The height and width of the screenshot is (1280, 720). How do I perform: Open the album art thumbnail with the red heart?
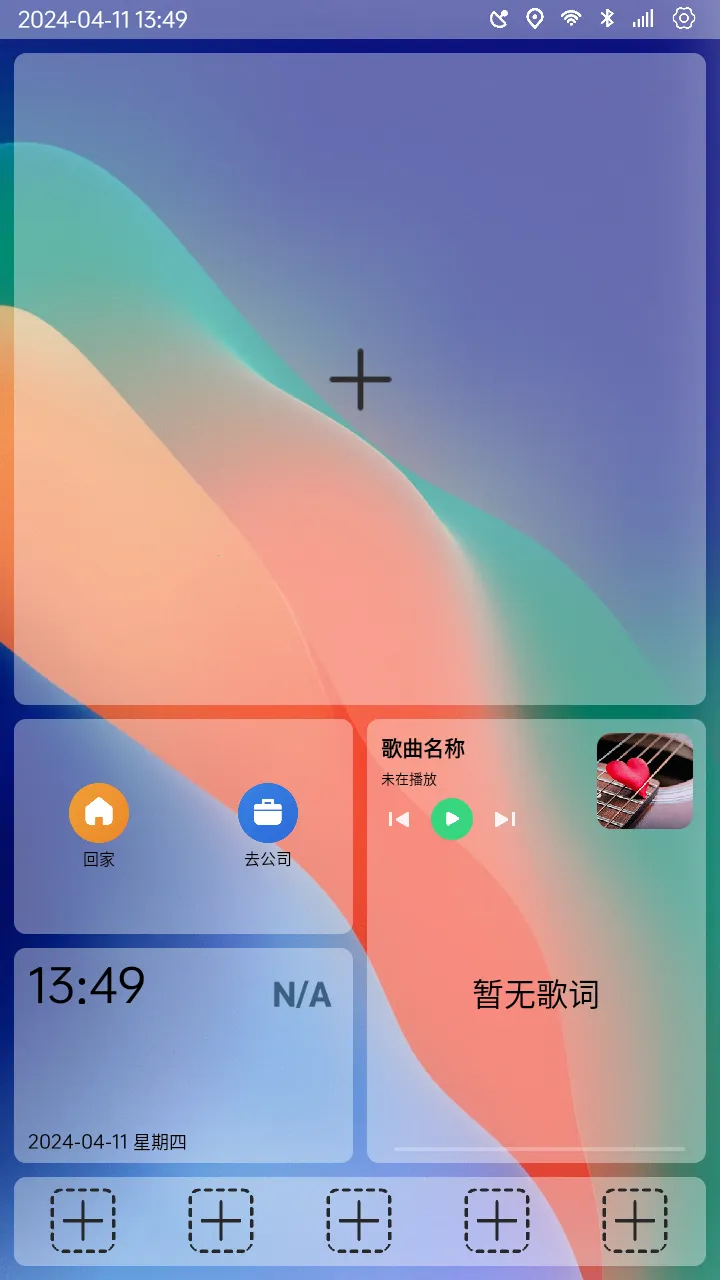click(x=644, y=781)
